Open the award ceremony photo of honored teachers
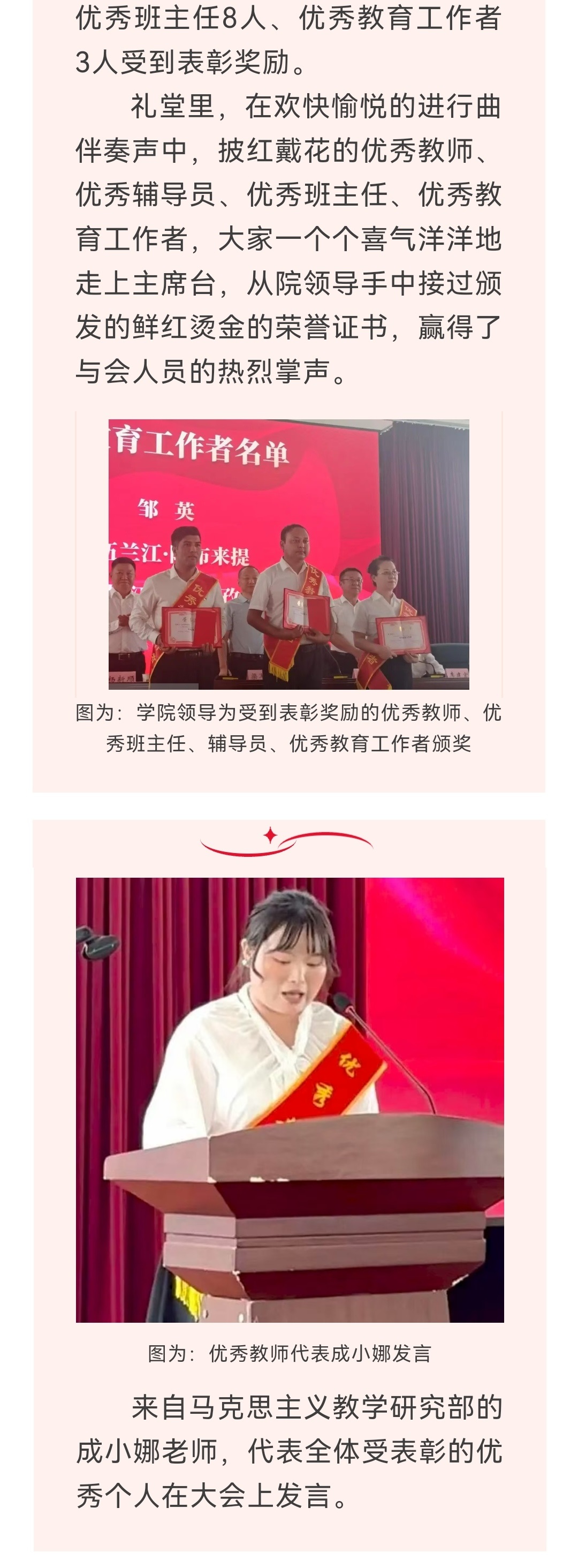 [x=288, y=554]
